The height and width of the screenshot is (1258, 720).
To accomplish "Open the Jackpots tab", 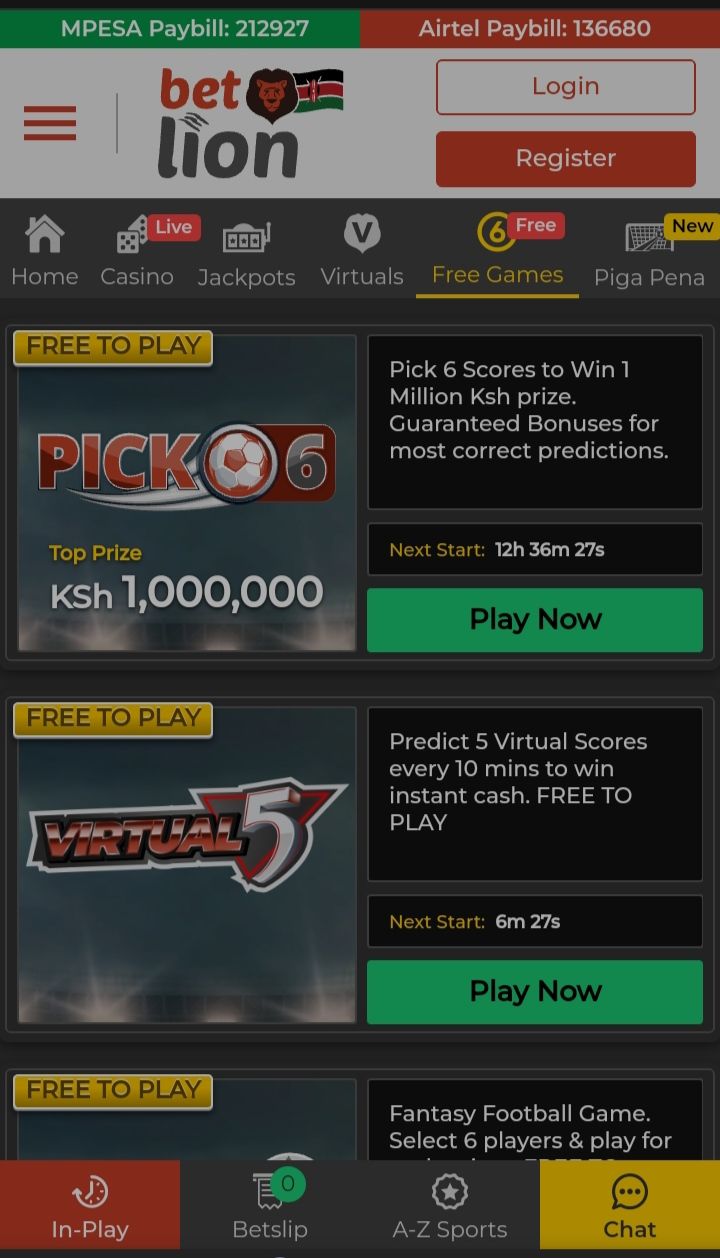I will point(246,254).
